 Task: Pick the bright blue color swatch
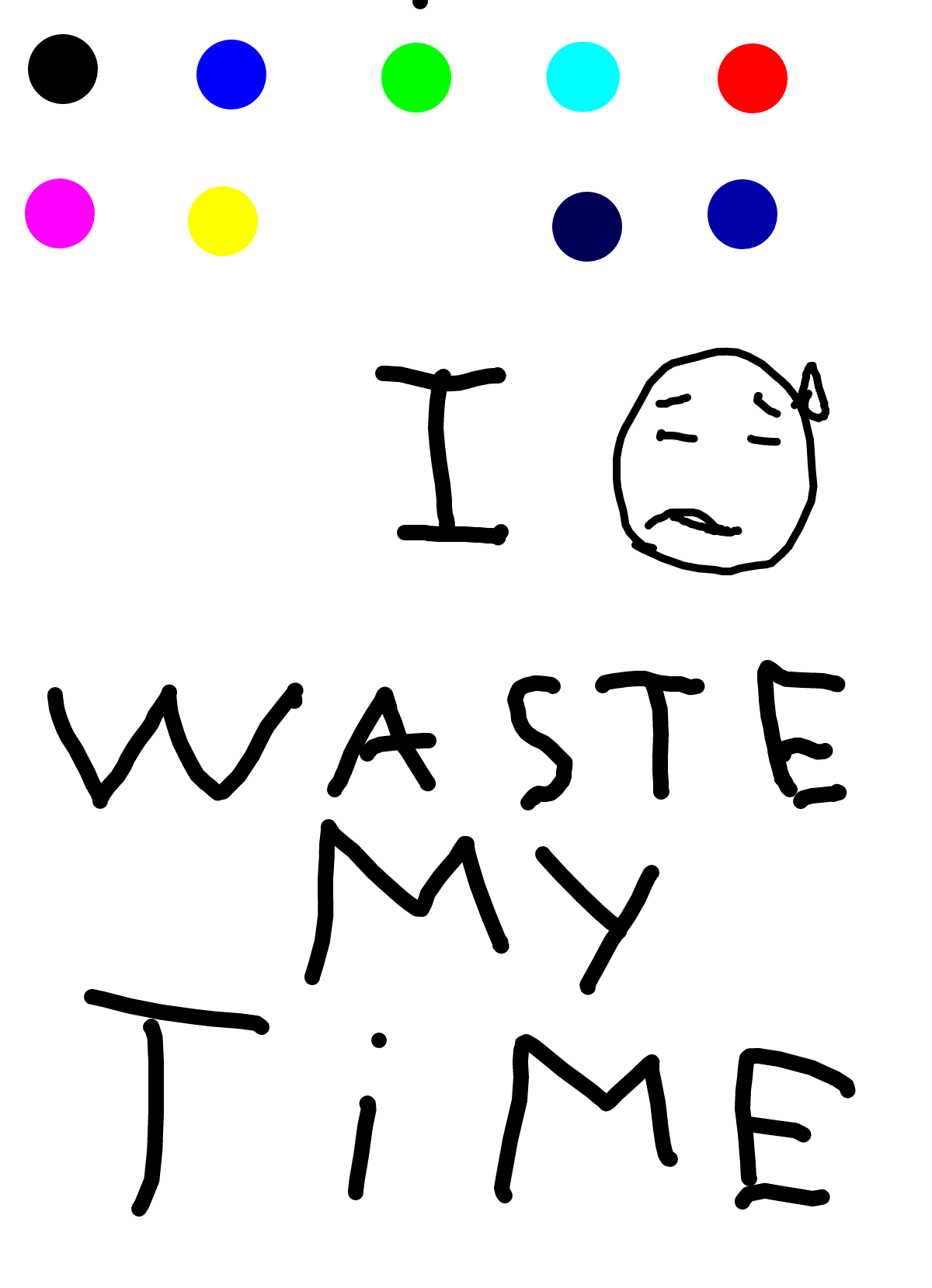[x=231, y=75]
